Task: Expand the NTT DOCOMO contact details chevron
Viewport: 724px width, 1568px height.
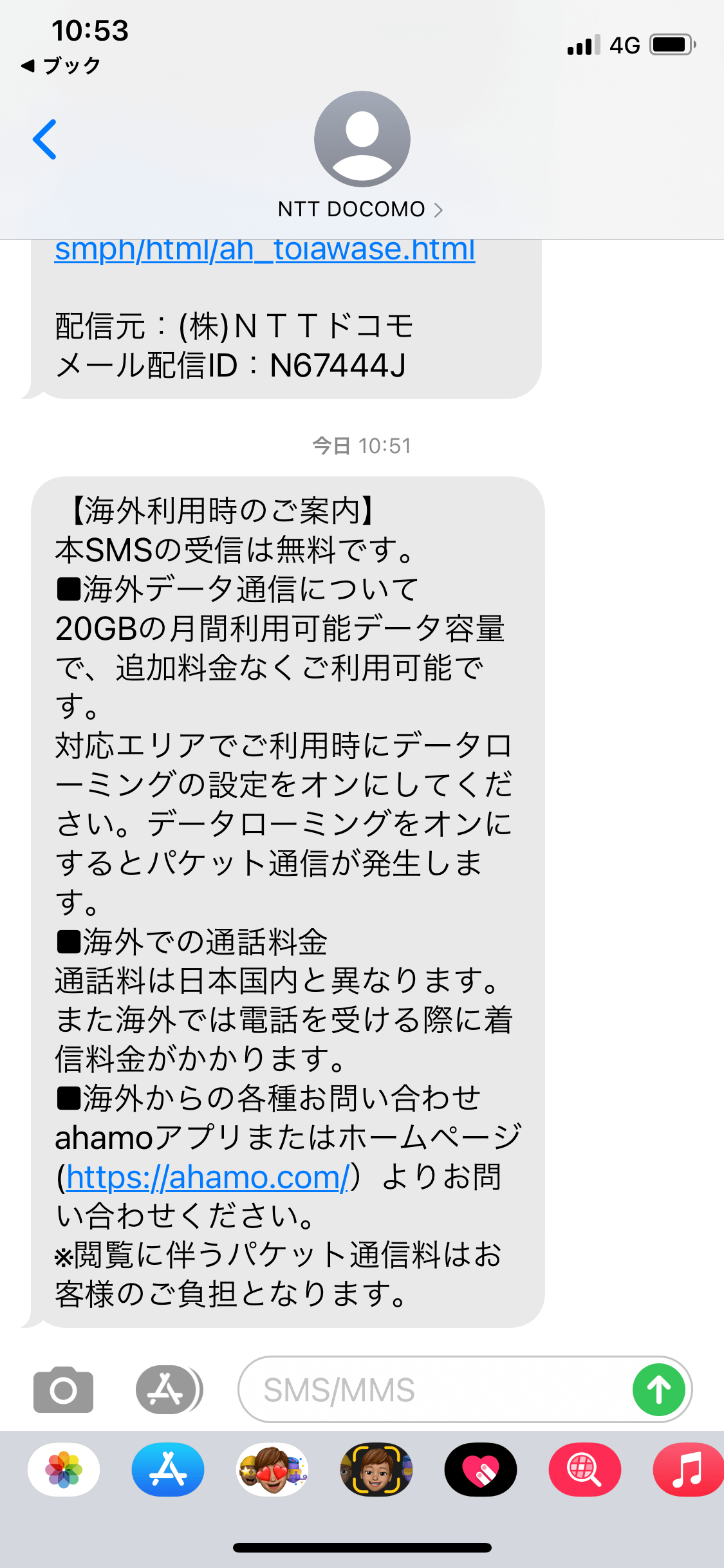Action: point(441,209)
